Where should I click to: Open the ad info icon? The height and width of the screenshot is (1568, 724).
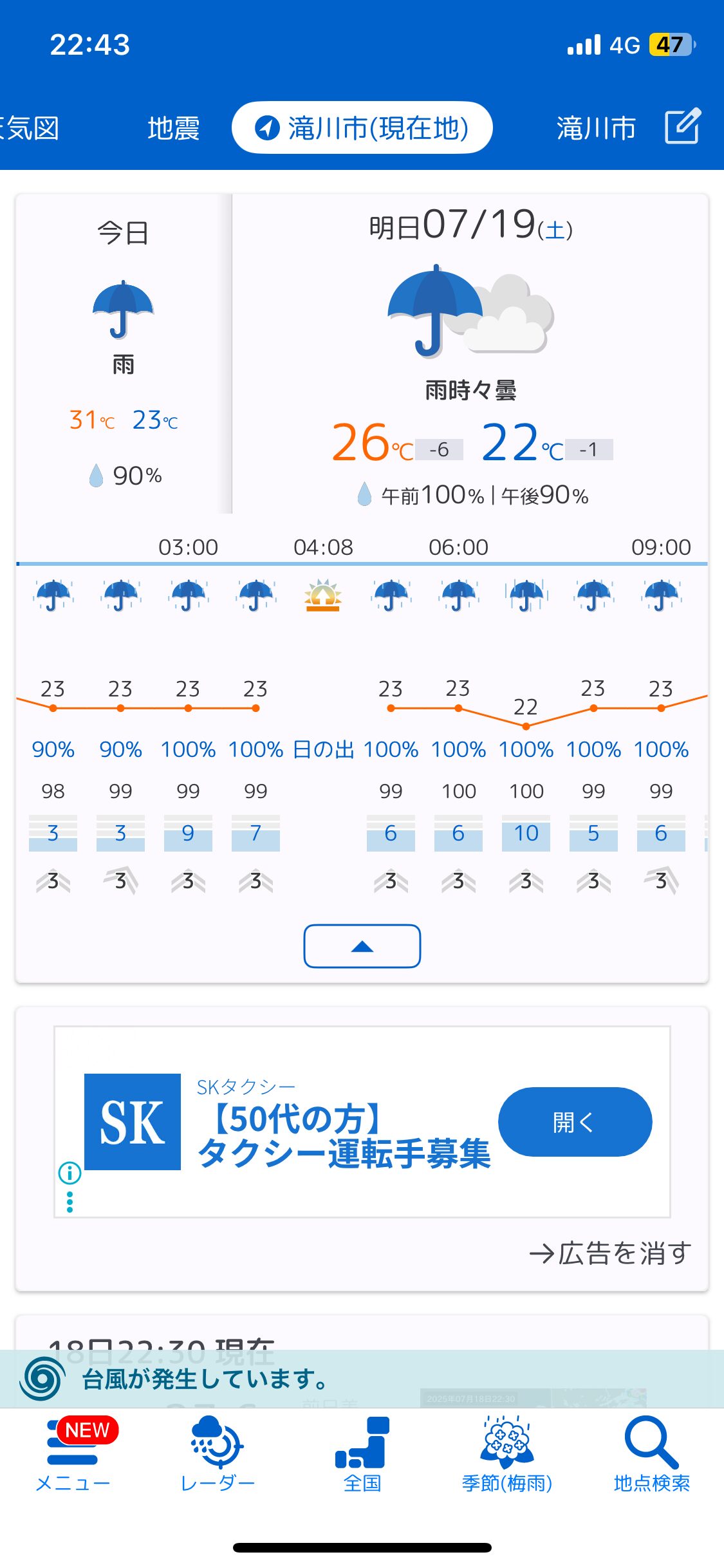70,1173
